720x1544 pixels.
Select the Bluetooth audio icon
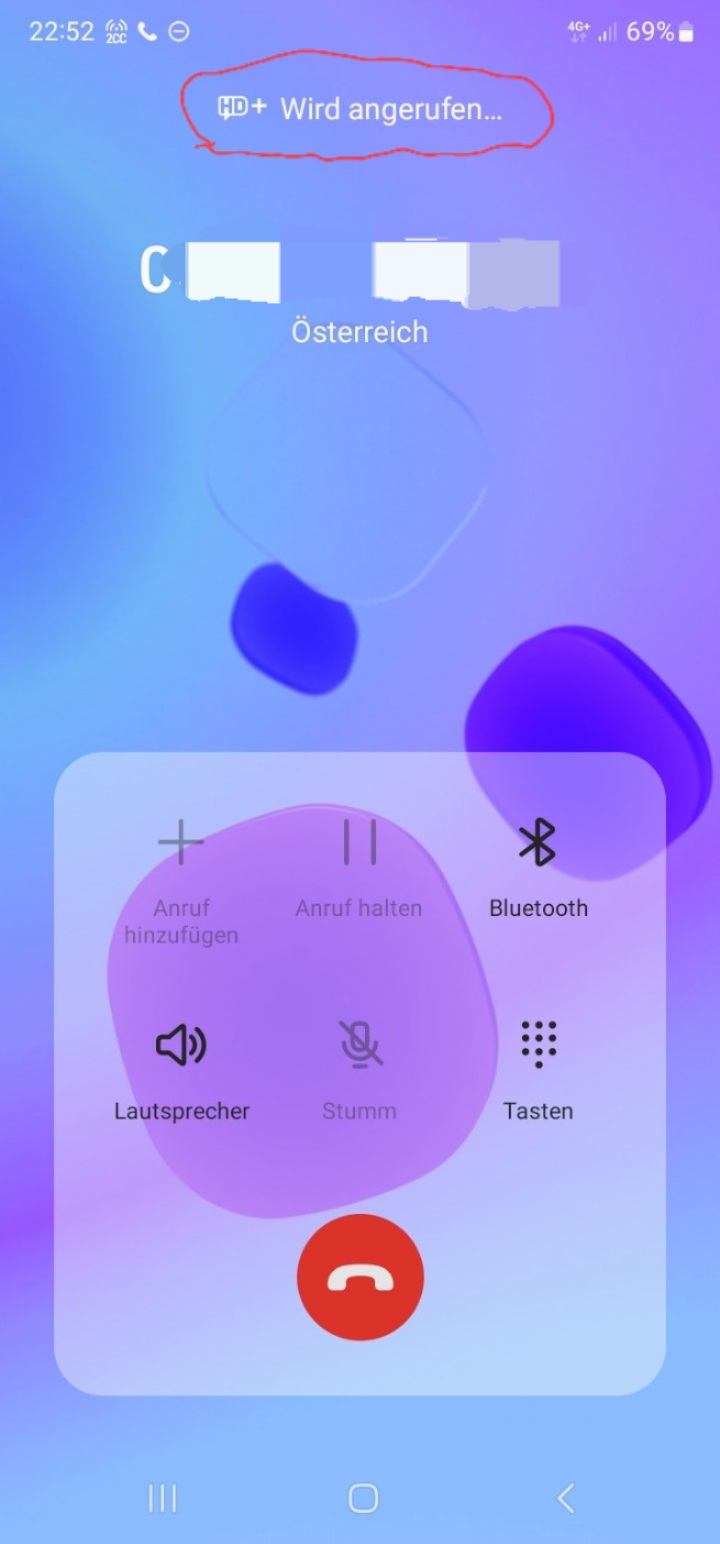coord(538,843)
